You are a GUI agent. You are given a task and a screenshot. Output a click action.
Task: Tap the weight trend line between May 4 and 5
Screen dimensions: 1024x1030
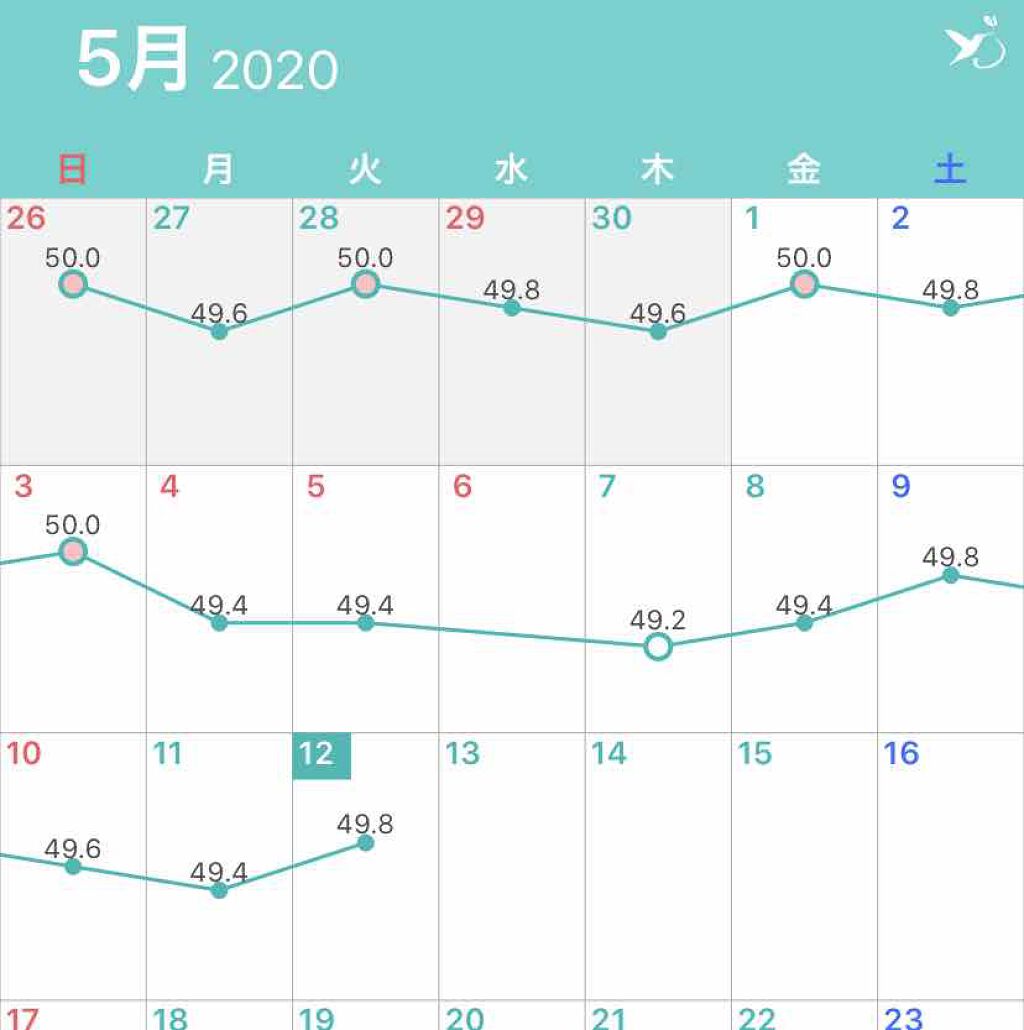click(x=292, y=623)
